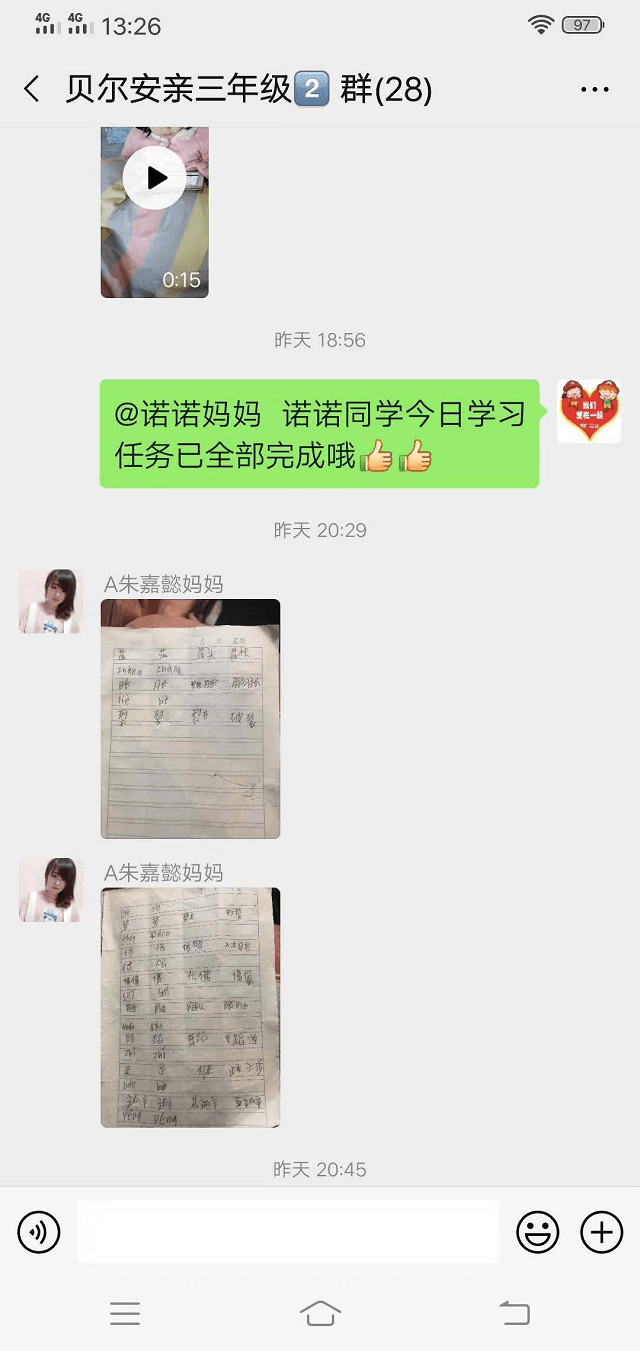
Task: Tap the system back button
Action: tap(514, 1313)
